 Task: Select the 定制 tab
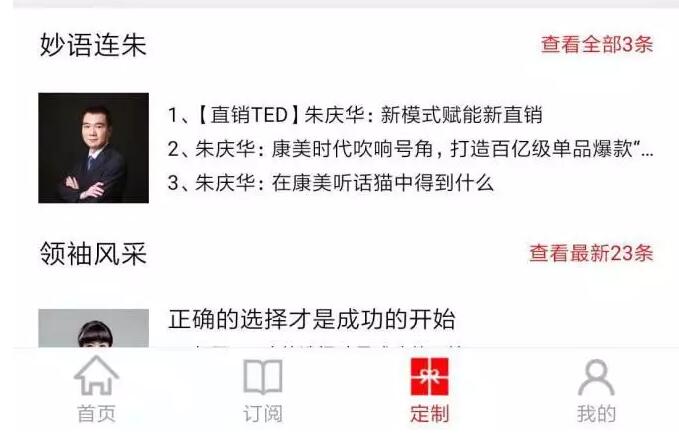coord(429,392)
